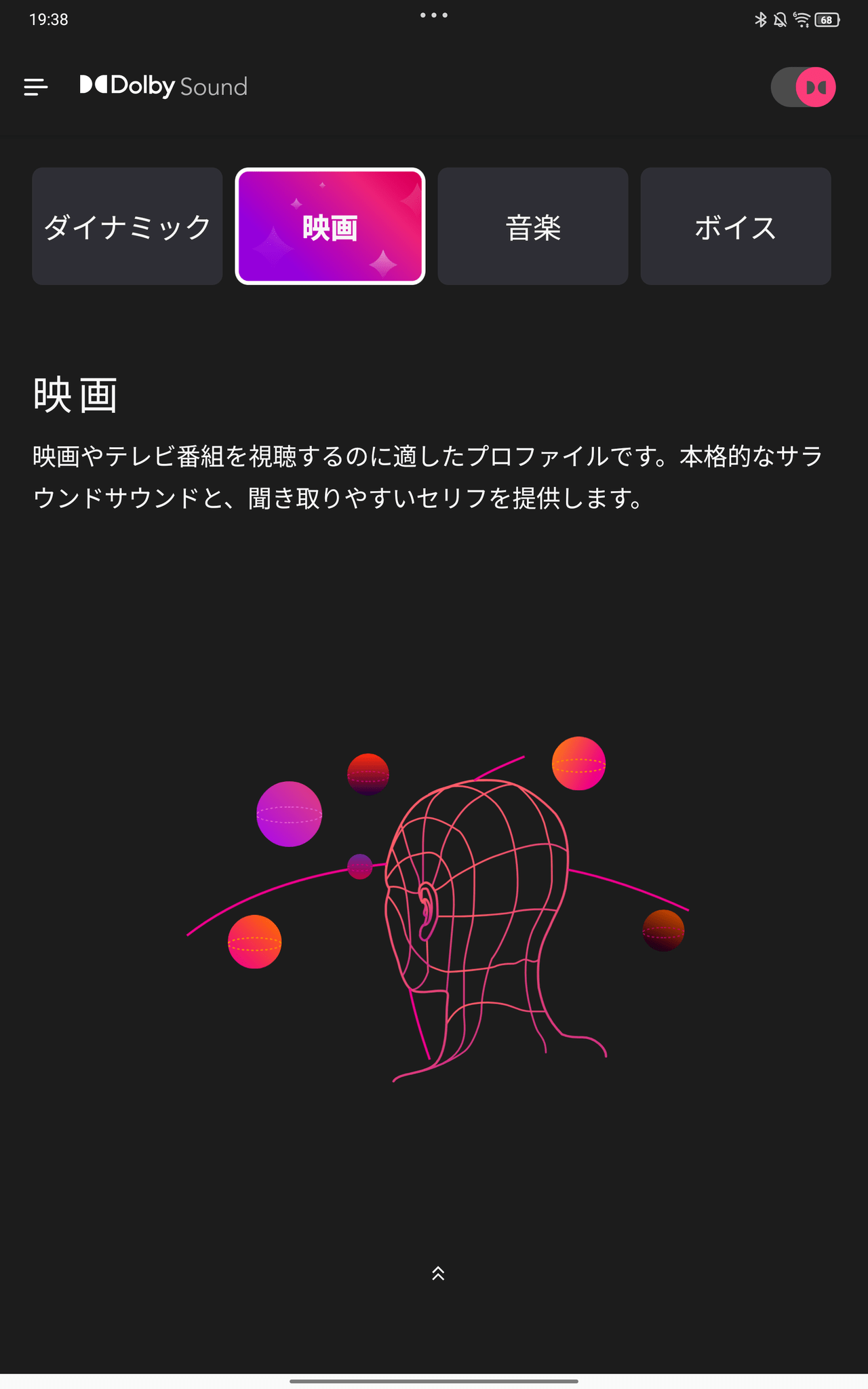Choose the ボイス profile
Image resolution: width=868 pixels, height=1389 pixels.
point(736,227)
